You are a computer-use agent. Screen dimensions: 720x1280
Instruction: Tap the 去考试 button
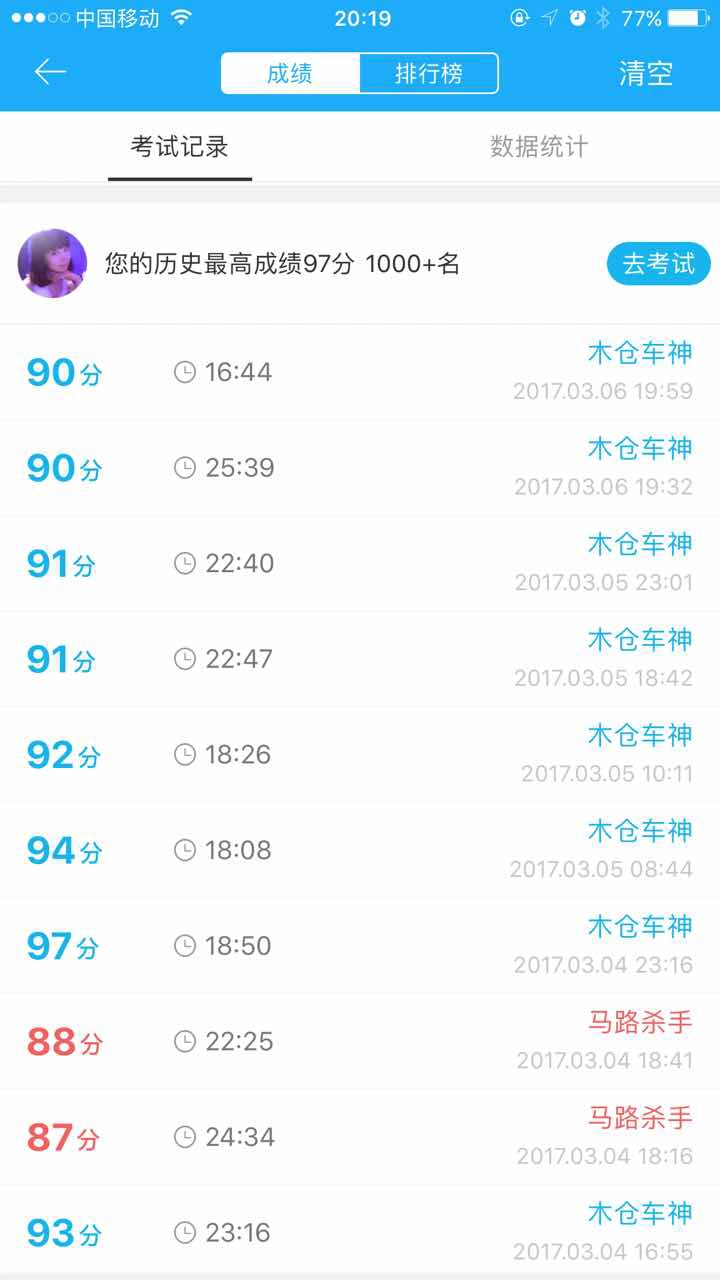coord(658,264)
